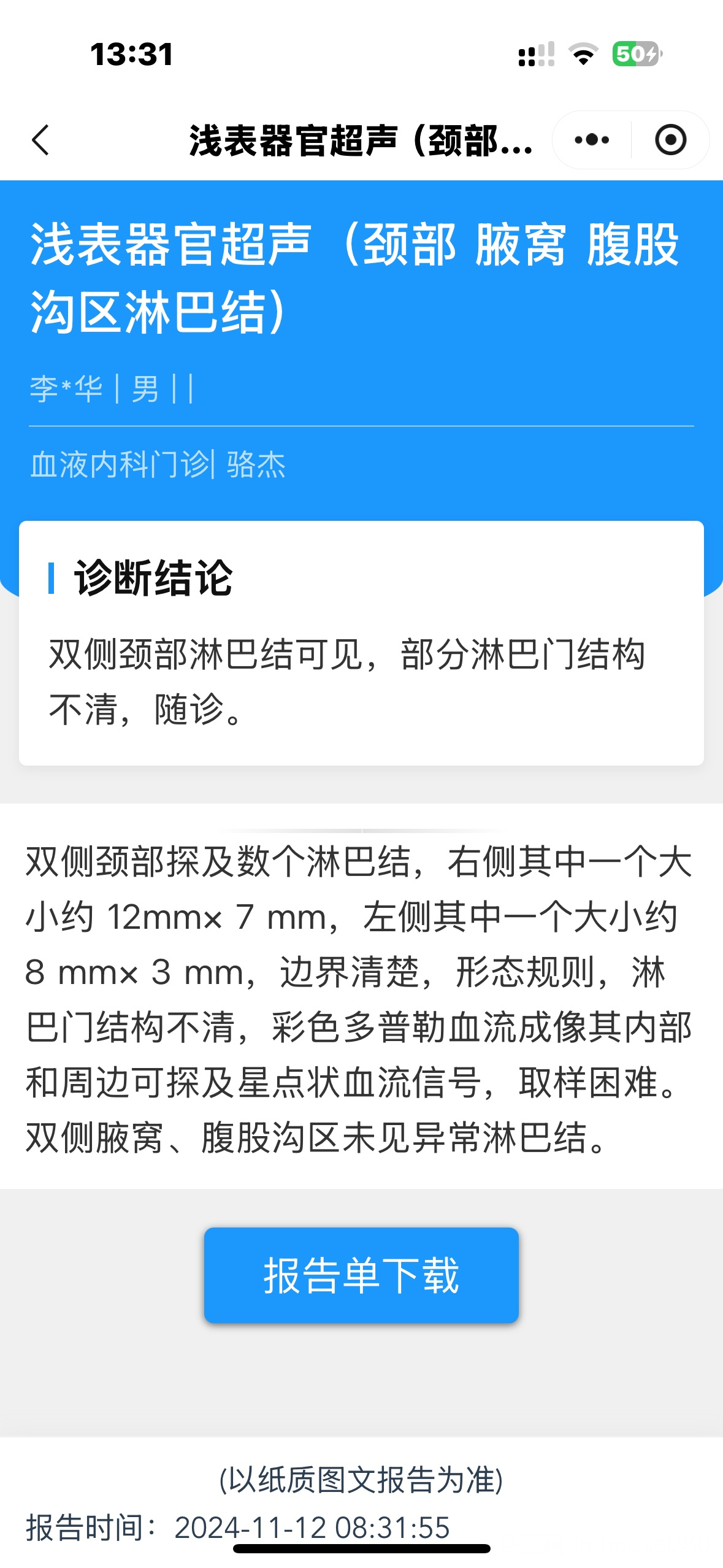
Task: Close the mini program with the circle button
Action: point(670,140)
